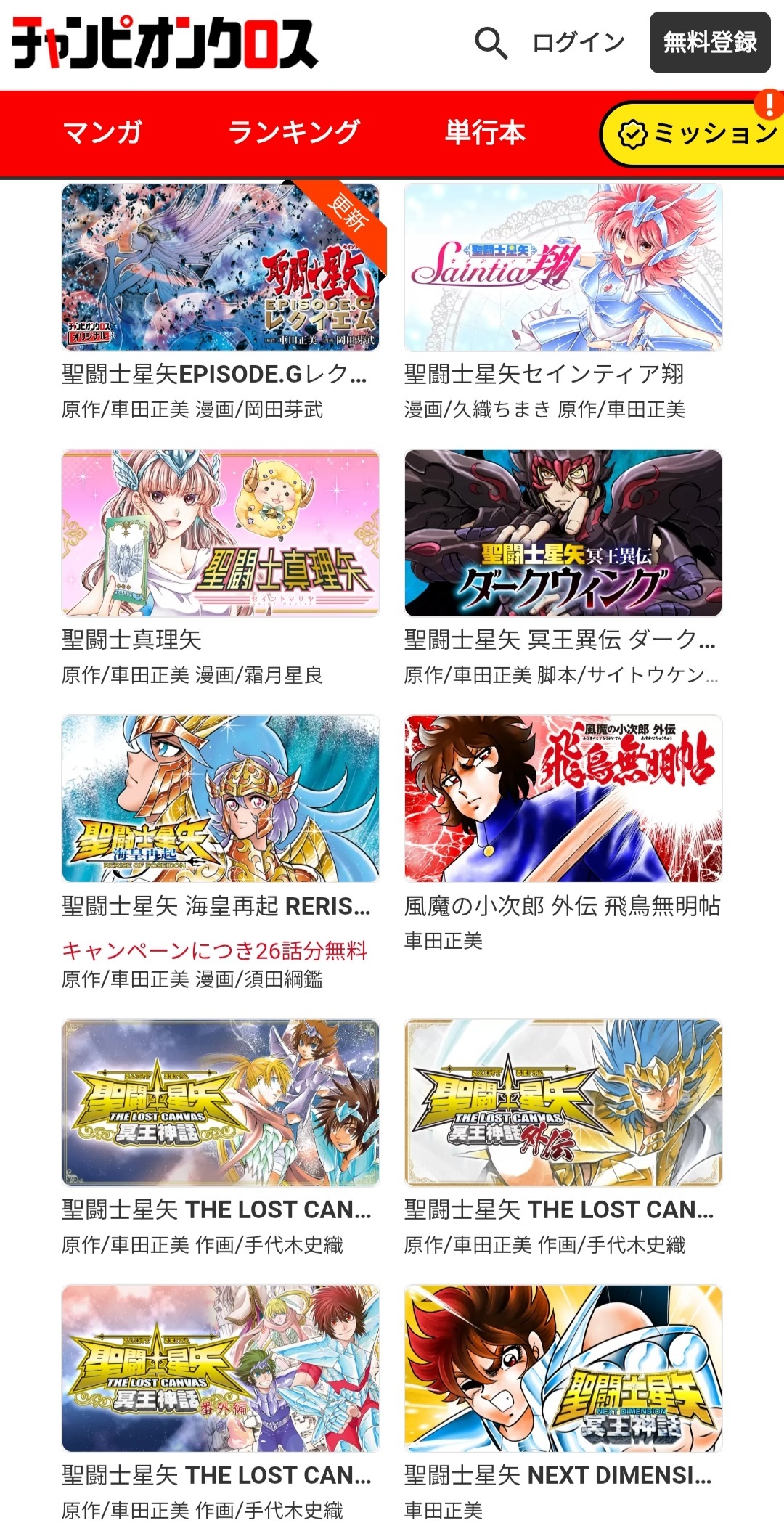Viewport: 784px width, 1539px height.
Task: Open 風魔の小次郎 外伝 飛鳥無明帖
Action: tap(563, 799)
